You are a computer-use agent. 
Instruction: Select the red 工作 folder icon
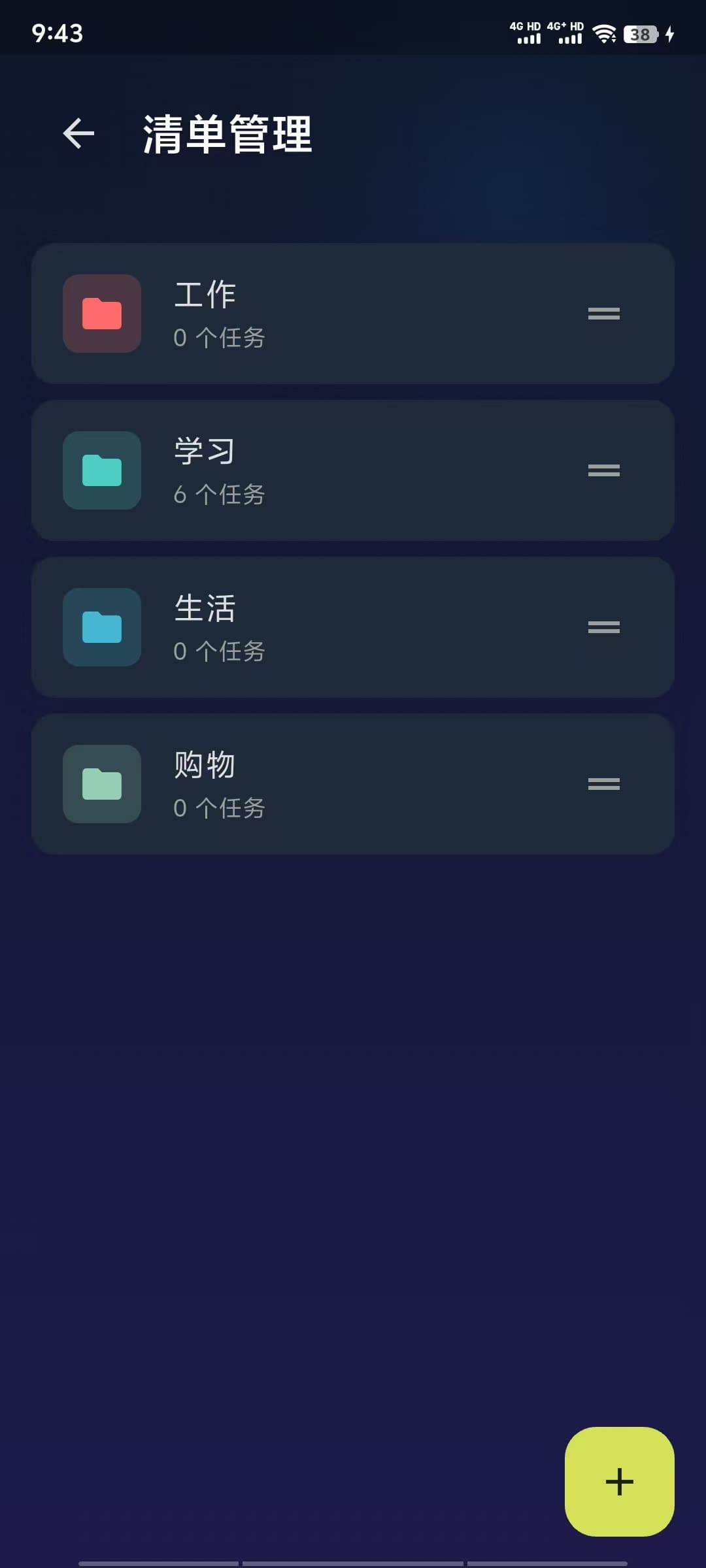[x=101, y=314]
